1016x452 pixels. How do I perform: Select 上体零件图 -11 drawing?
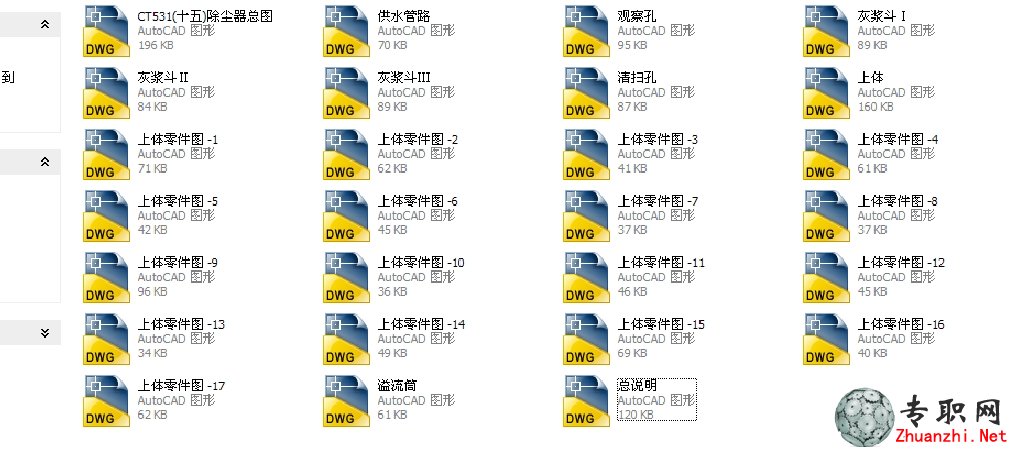585,278
